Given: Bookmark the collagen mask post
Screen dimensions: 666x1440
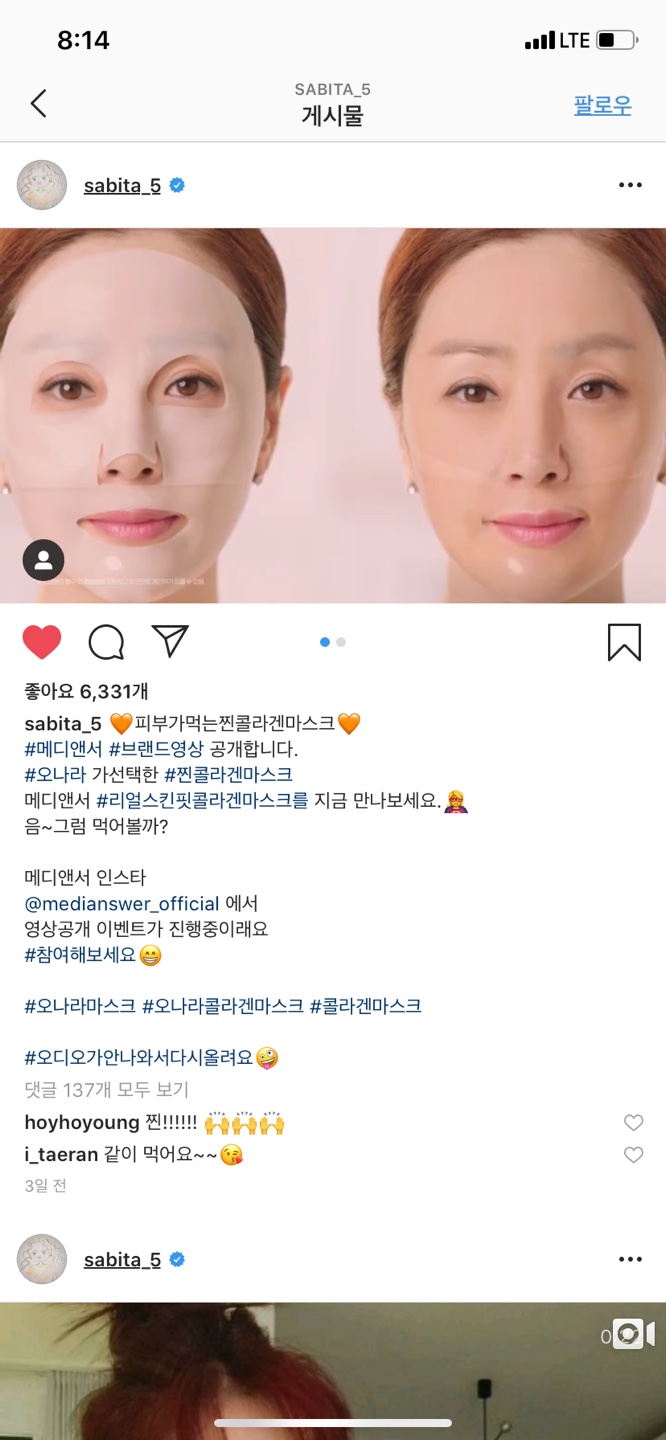Looking at the screenshot, I should coord(624,642).
